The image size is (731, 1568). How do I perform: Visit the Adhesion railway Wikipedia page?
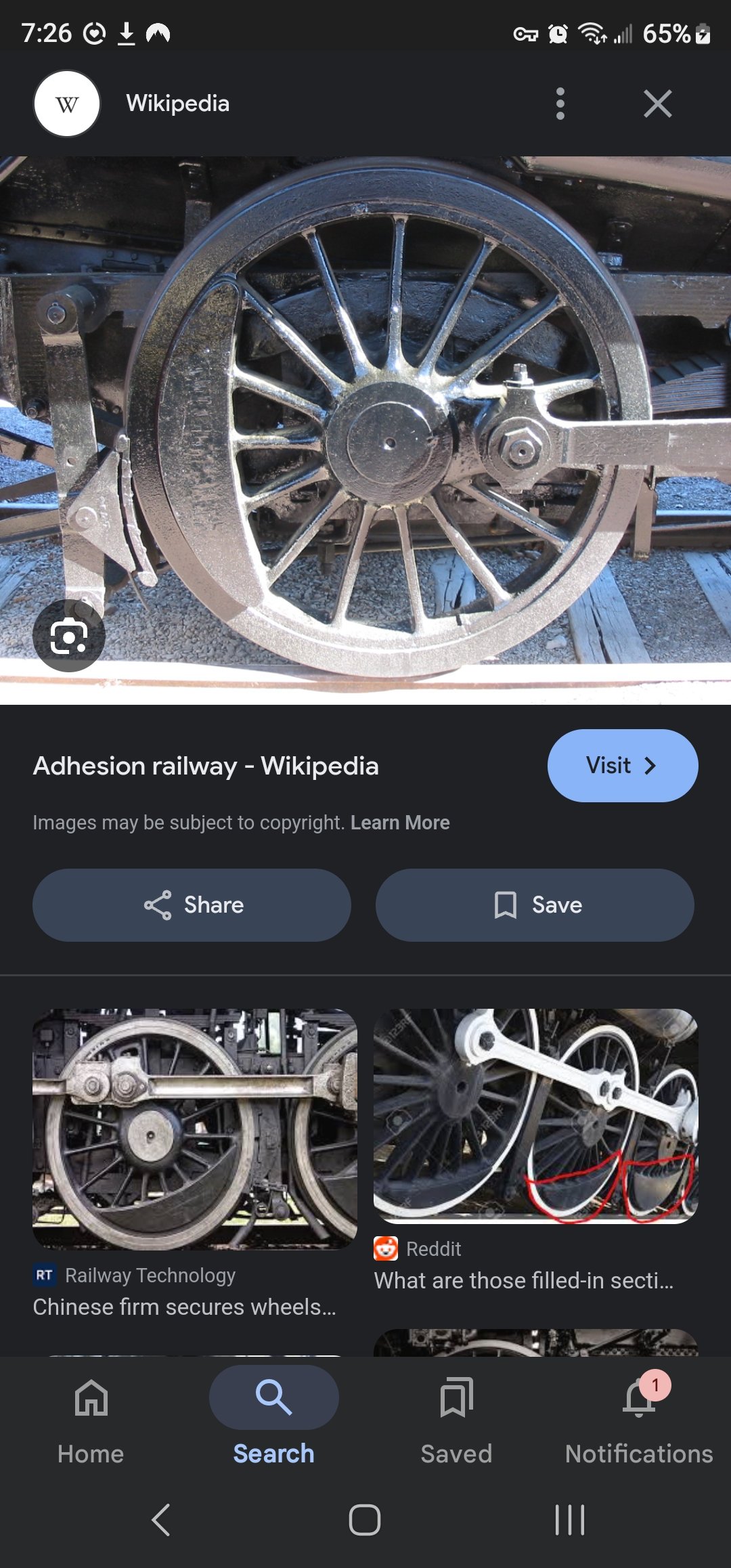[622, 766]
